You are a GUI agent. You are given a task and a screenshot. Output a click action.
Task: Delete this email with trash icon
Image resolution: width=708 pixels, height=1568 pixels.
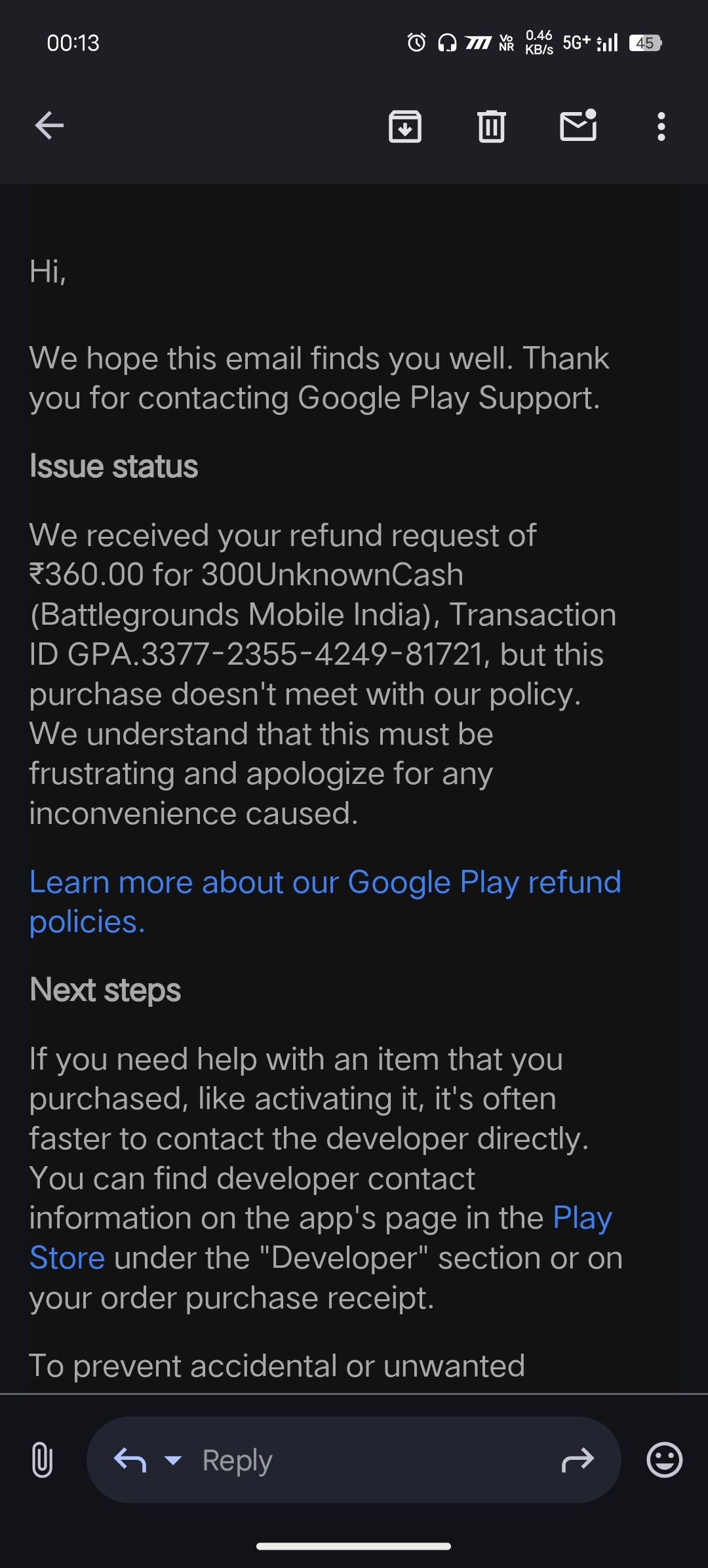click(491, 126)
